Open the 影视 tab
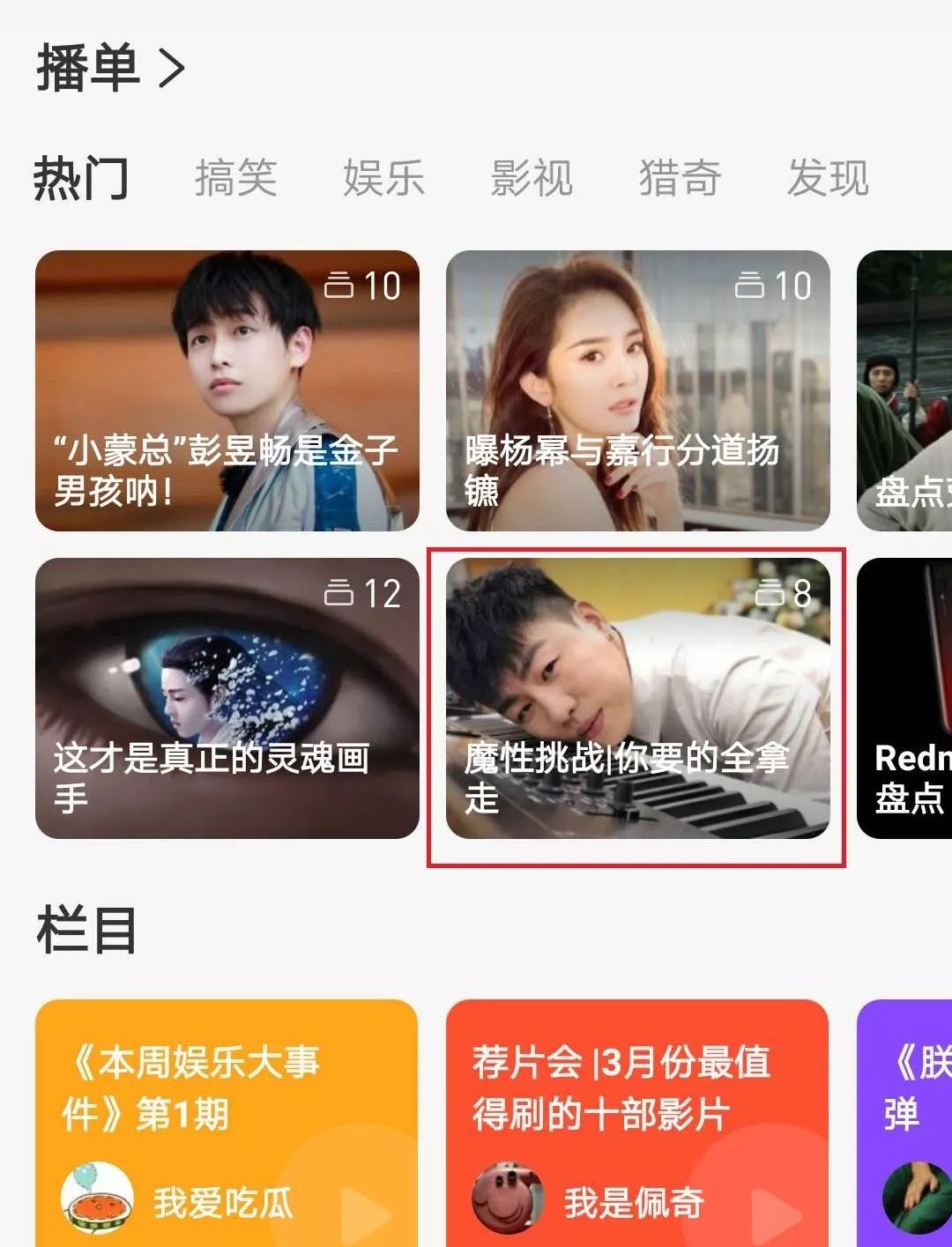 (x=532, y=178)
